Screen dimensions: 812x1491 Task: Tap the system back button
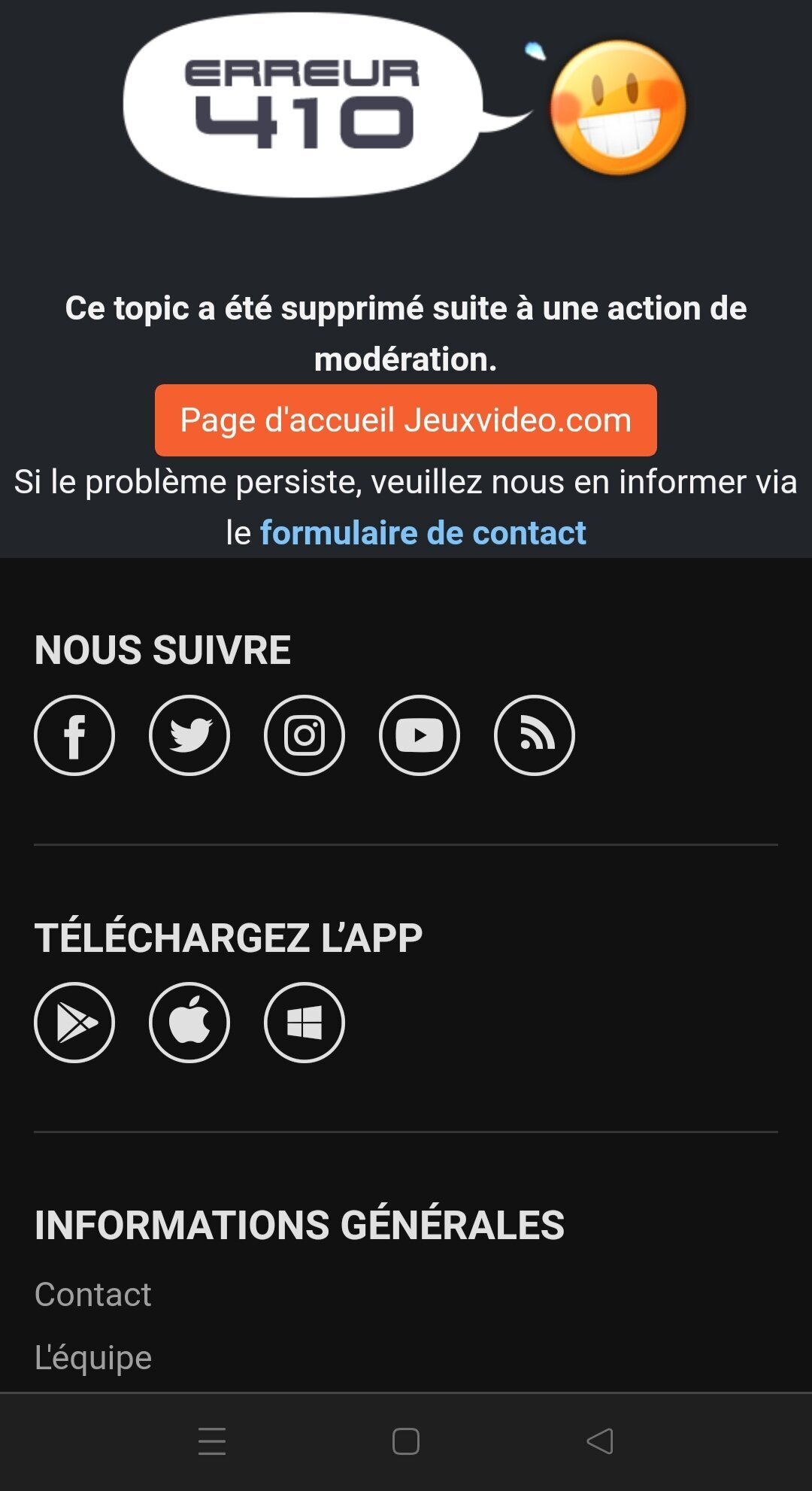click(600, 1441)
